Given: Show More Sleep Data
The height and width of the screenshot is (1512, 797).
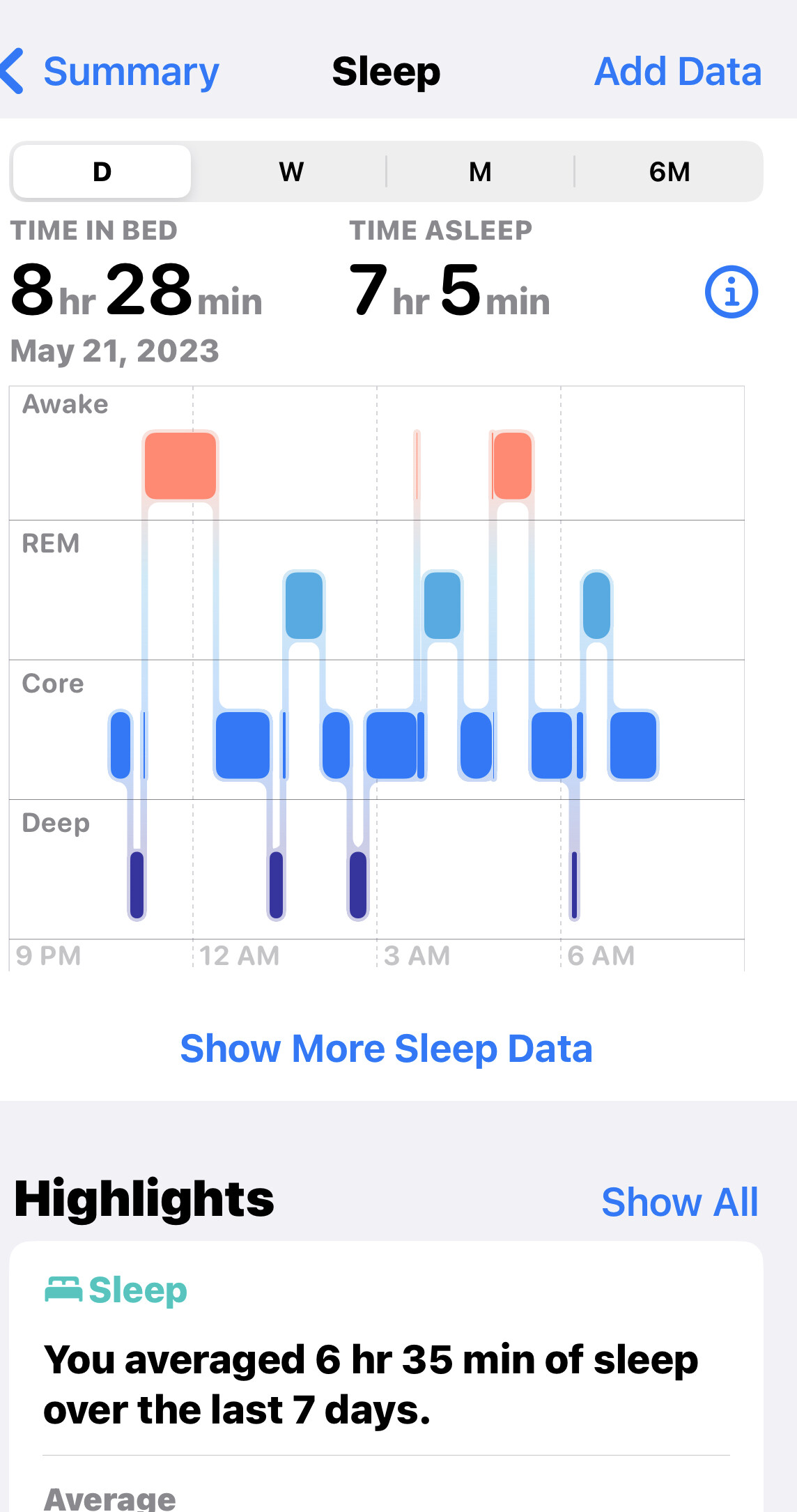Looking at the screenshot, I should point(386,1049).
